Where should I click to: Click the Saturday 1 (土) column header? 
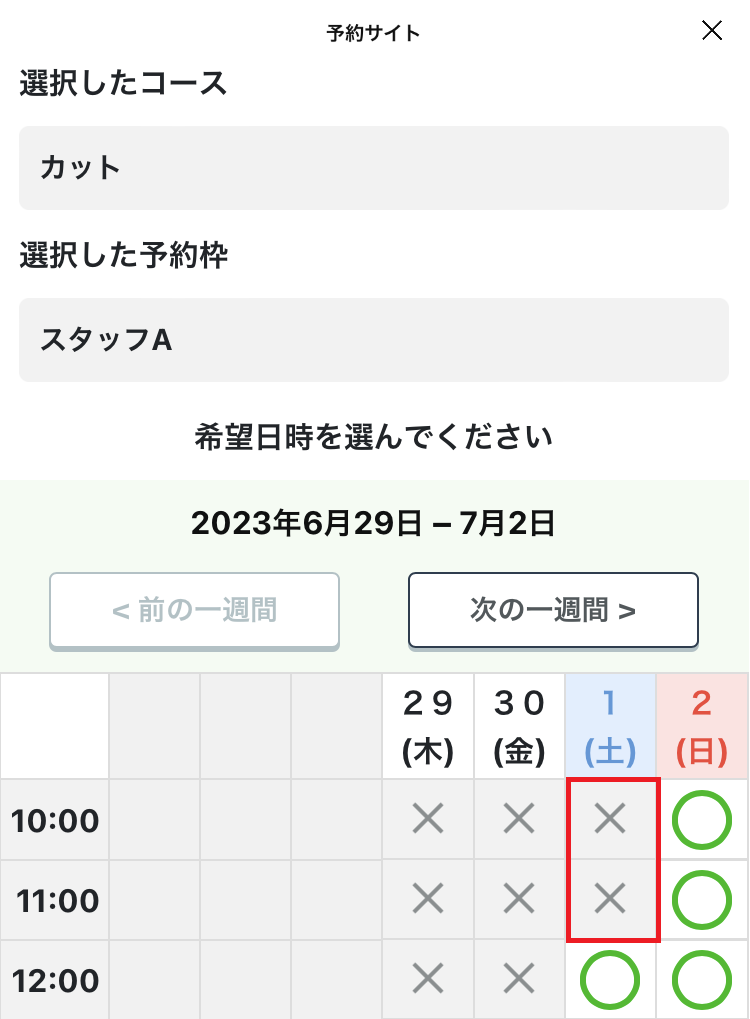[610, 725]
